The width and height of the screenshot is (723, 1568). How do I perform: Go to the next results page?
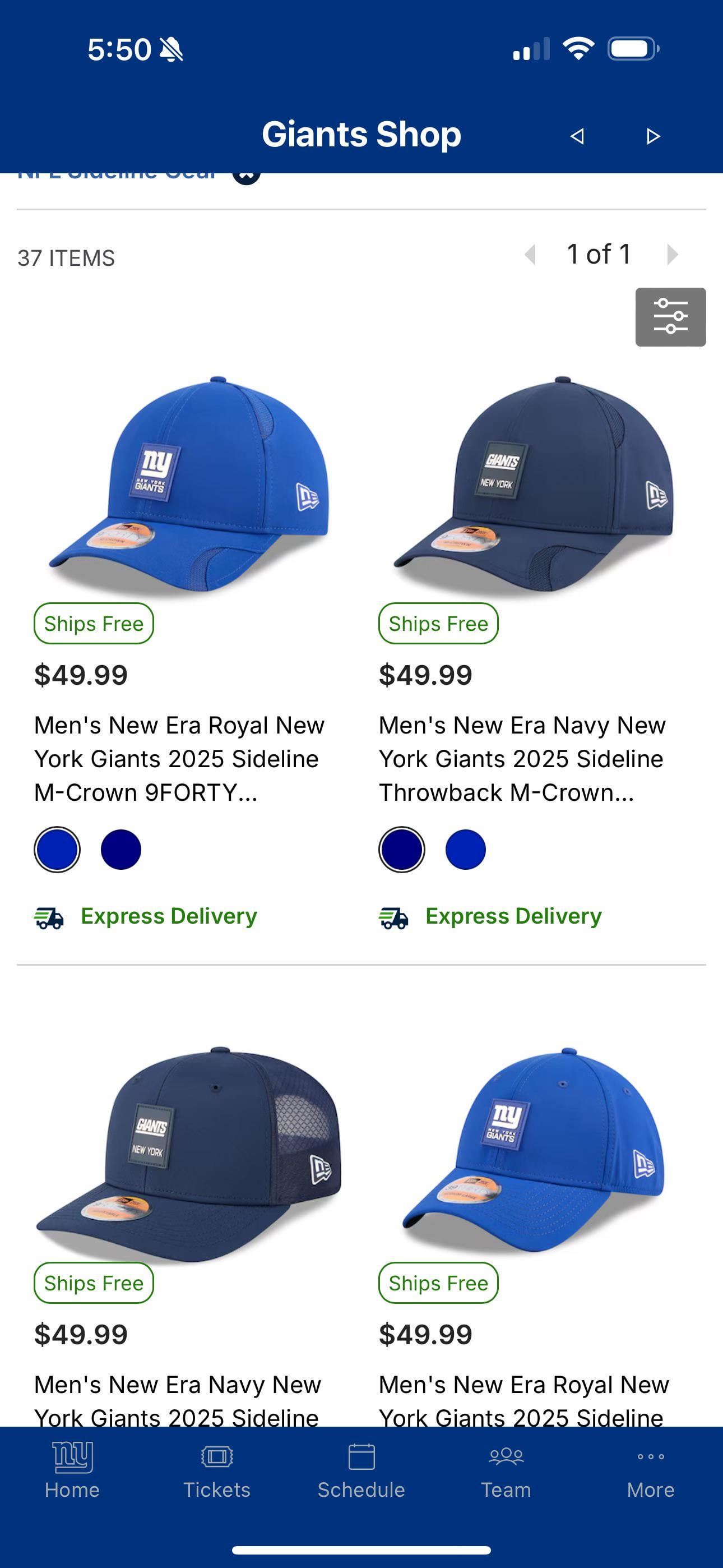click(x=672, y=255)
